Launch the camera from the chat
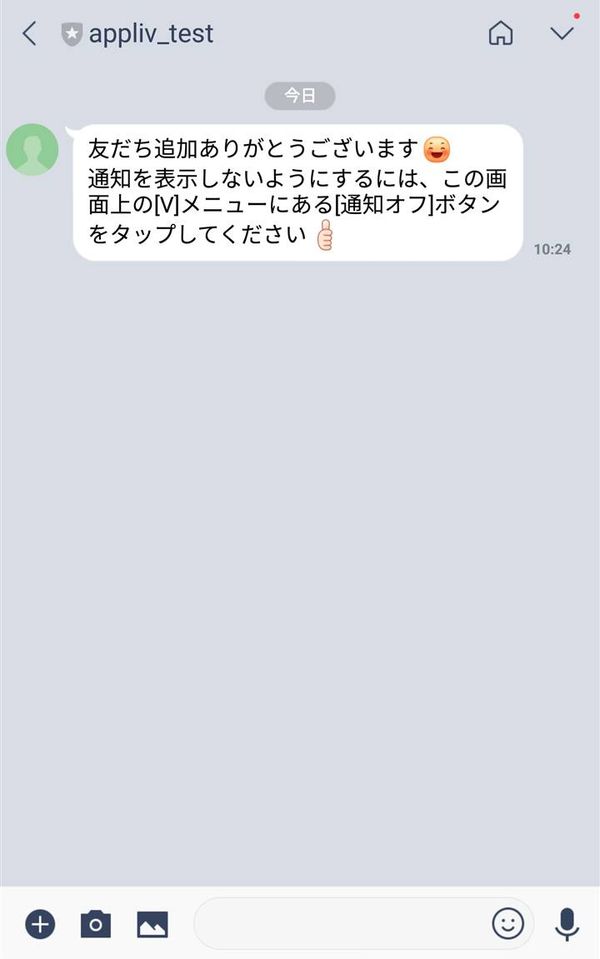The image size is (600, 959). click(x=96, y=924)
